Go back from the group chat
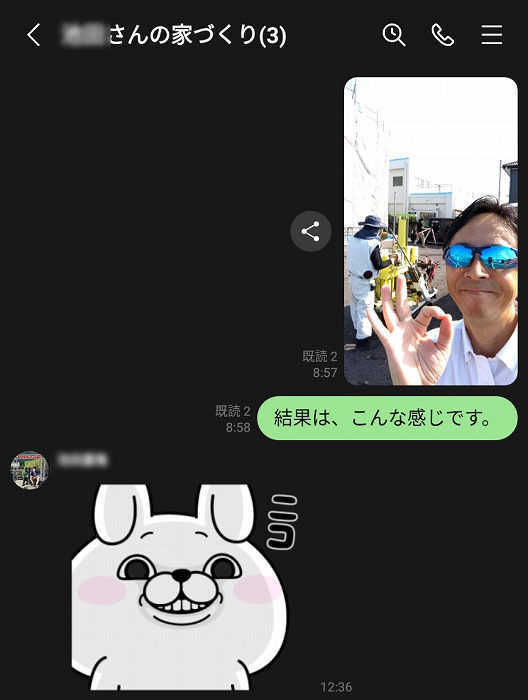Screen dimensions: 528x700 34,35
